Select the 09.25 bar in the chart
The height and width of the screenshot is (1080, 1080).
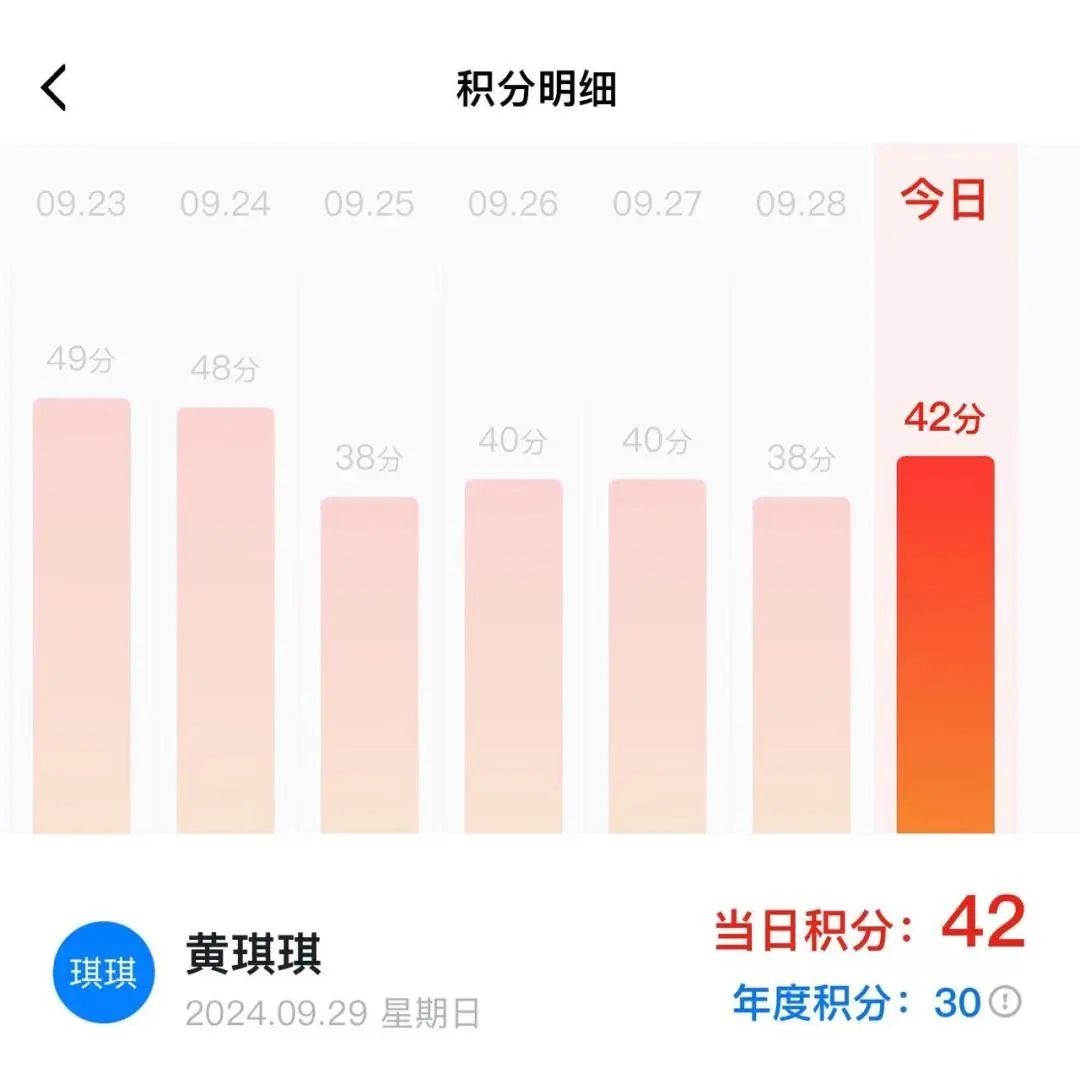tap(369, 665)
